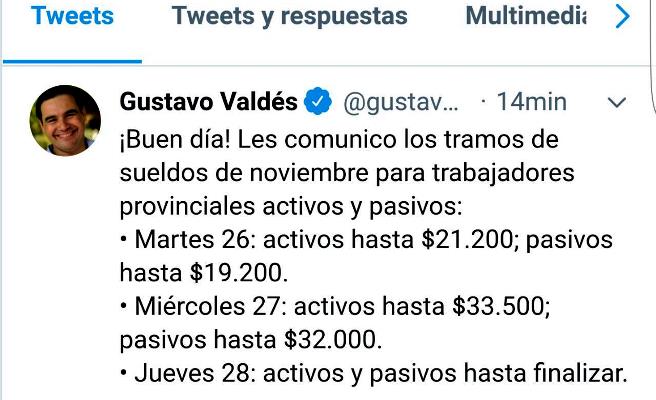Viewport: 656px width, 400px height.
Task: Expand the tweet options dropdown arrow
Action: [x=618, y=103]
